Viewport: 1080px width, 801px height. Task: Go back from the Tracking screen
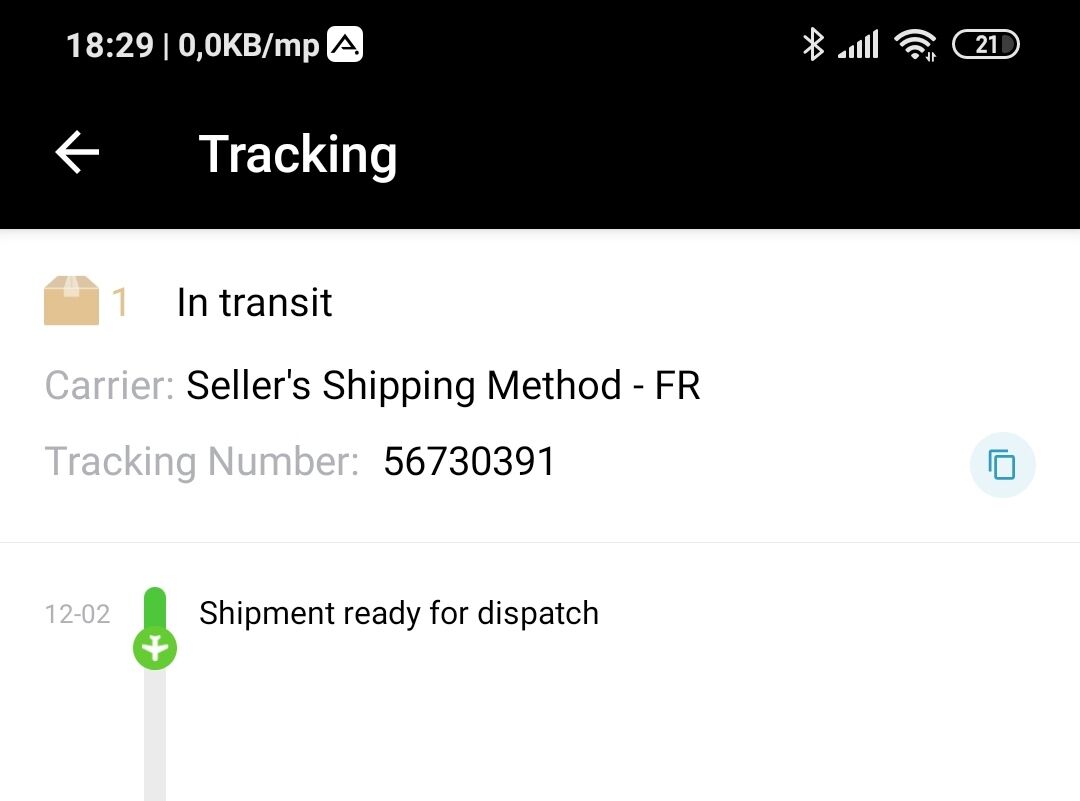coord(77,153)
